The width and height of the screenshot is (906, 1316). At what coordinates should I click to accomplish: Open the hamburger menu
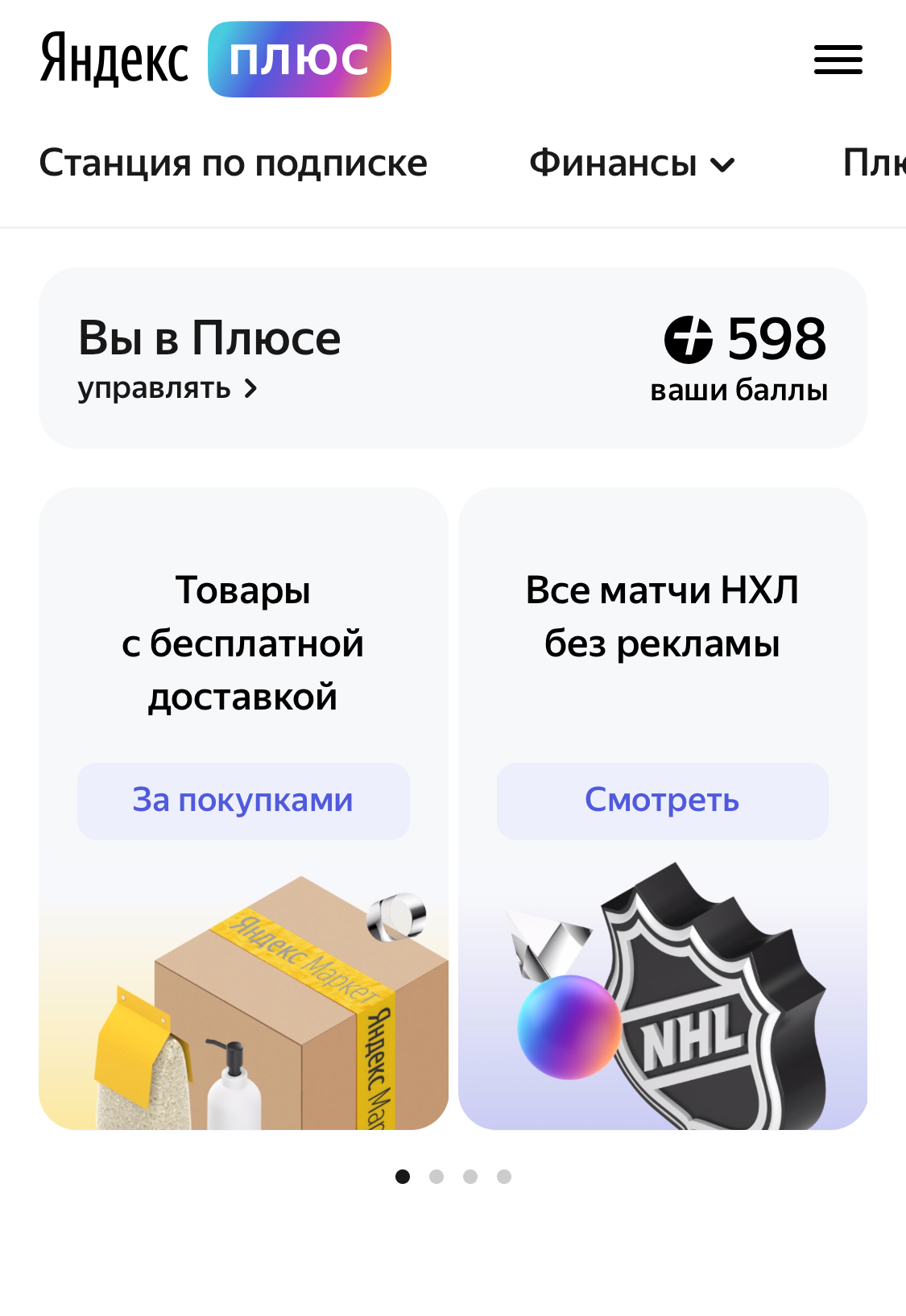point(838,60)
